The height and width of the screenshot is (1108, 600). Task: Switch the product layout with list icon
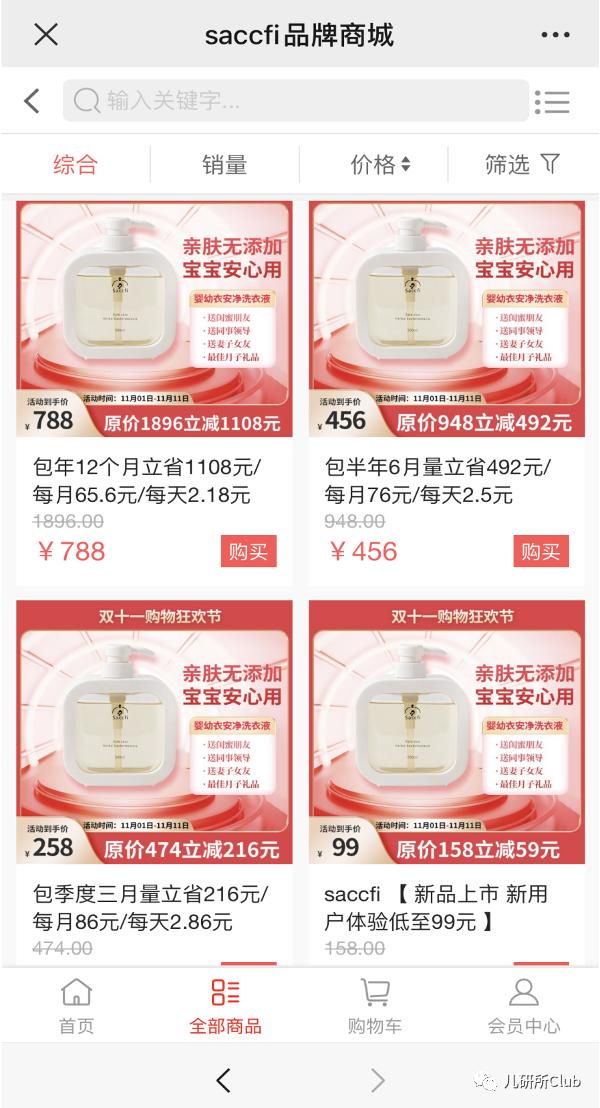coord(552,102)
